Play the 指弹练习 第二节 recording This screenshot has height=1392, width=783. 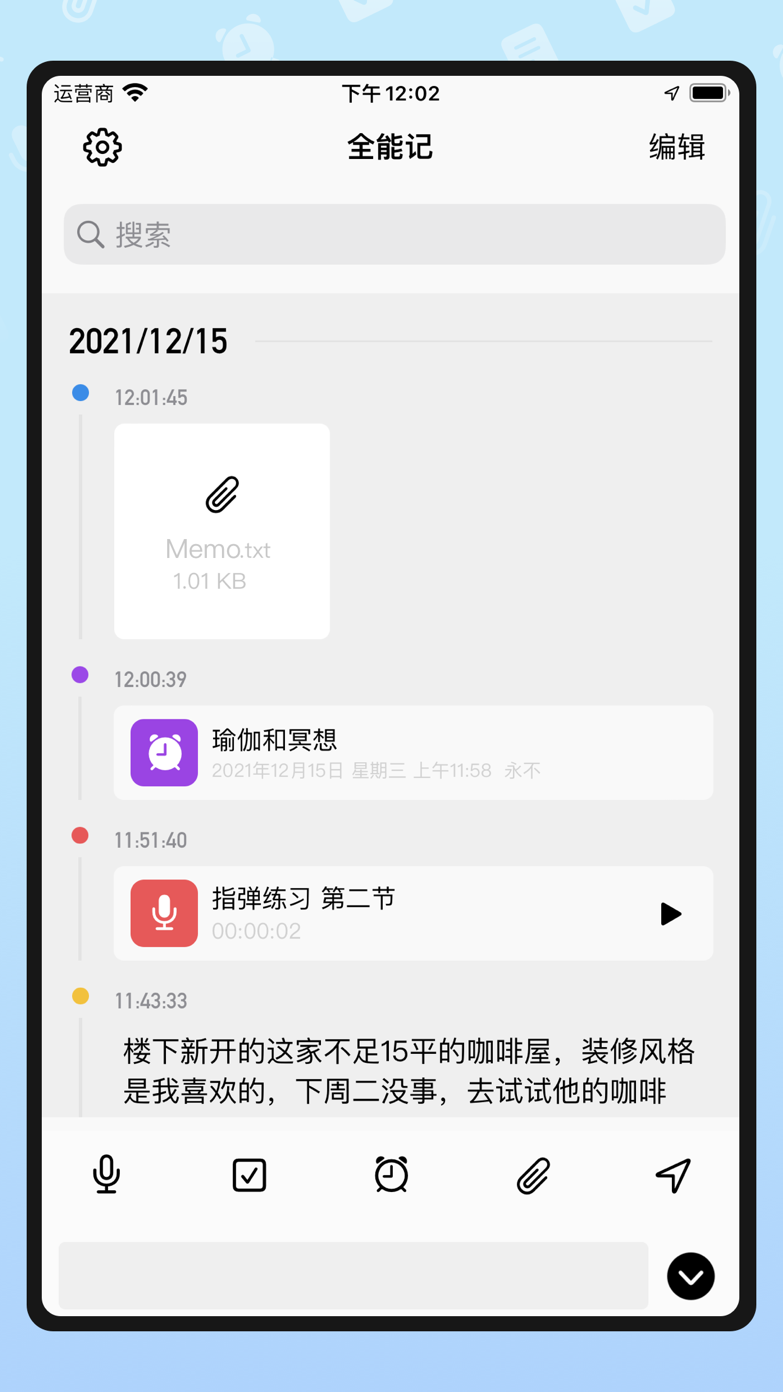pyautogui.click(x=670, y=914)
